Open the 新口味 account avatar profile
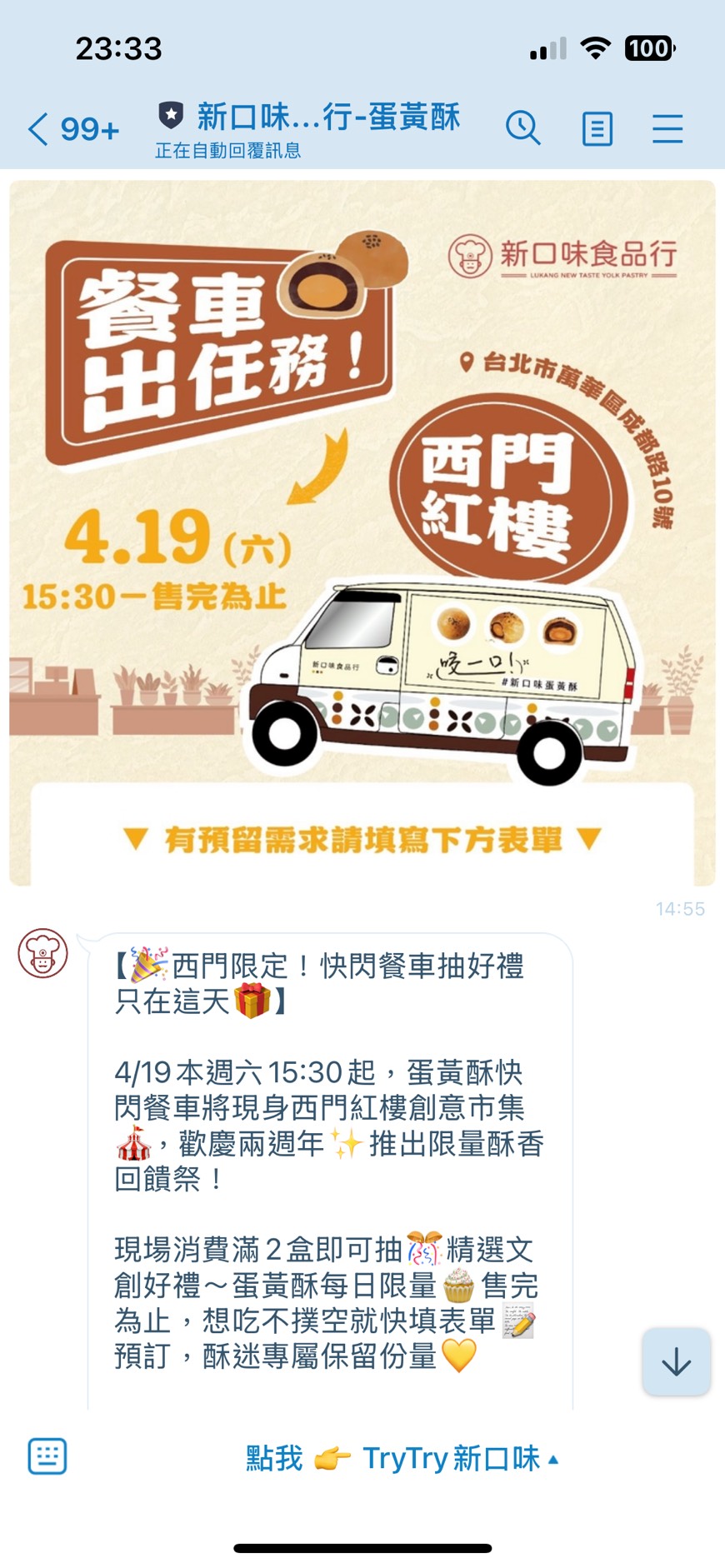The height and width of the screenshot is (1568, 725). click(x=42, y=953)
